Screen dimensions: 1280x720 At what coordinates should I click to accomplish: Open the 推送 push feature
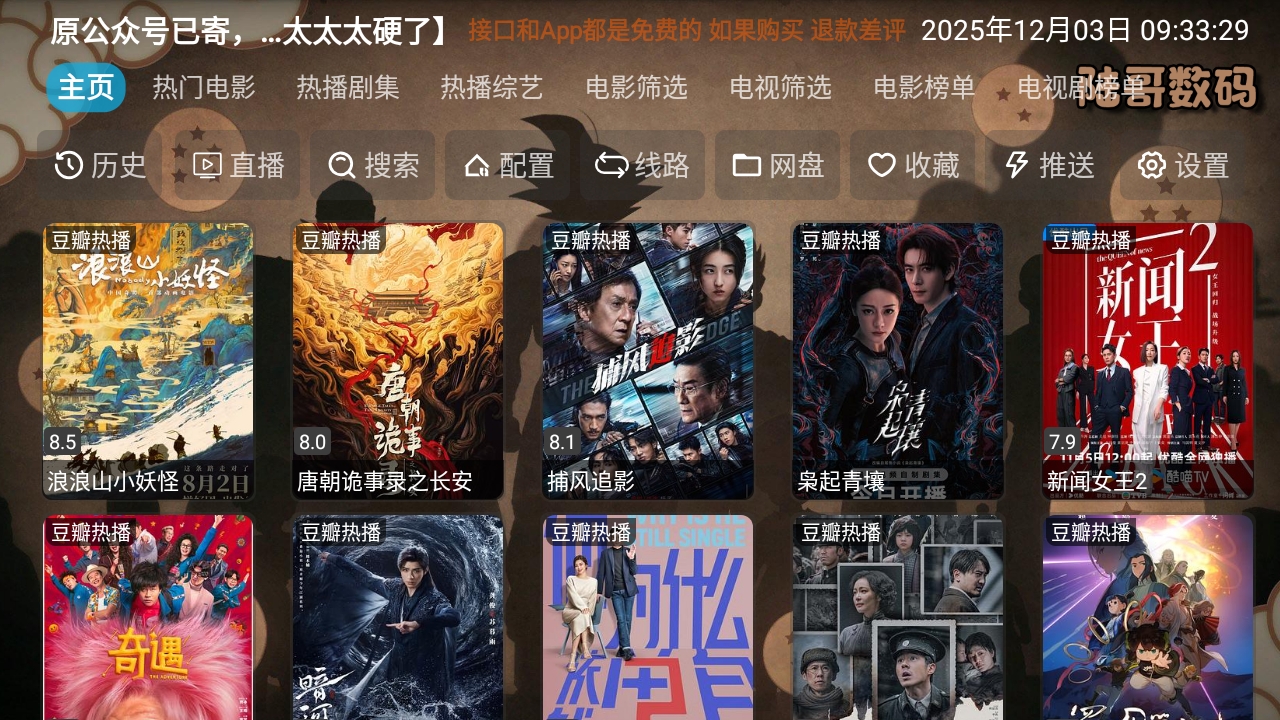click(x=1049, y=165)
